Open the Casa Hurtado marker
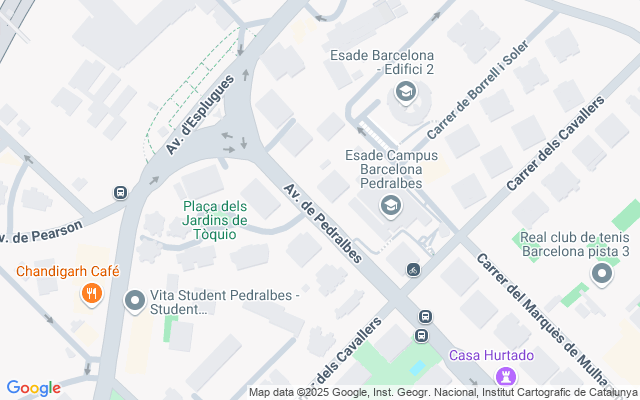Image resolution: width=640 pixels, height=400 pixels. coord(502,376)
